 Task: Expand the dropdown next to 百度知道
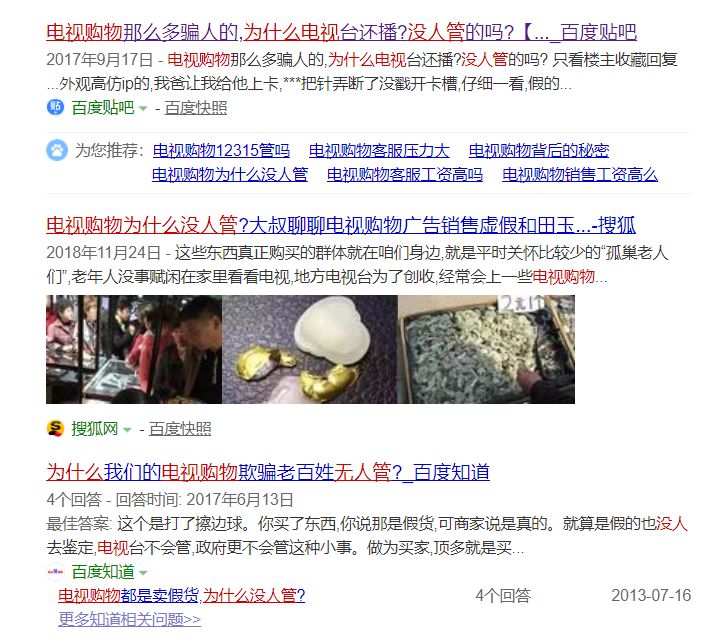pos(143,573)
